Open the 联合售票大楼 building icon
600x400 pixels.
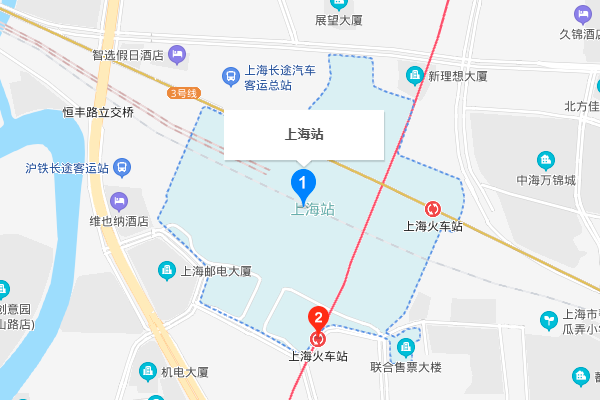click(406, 347)
